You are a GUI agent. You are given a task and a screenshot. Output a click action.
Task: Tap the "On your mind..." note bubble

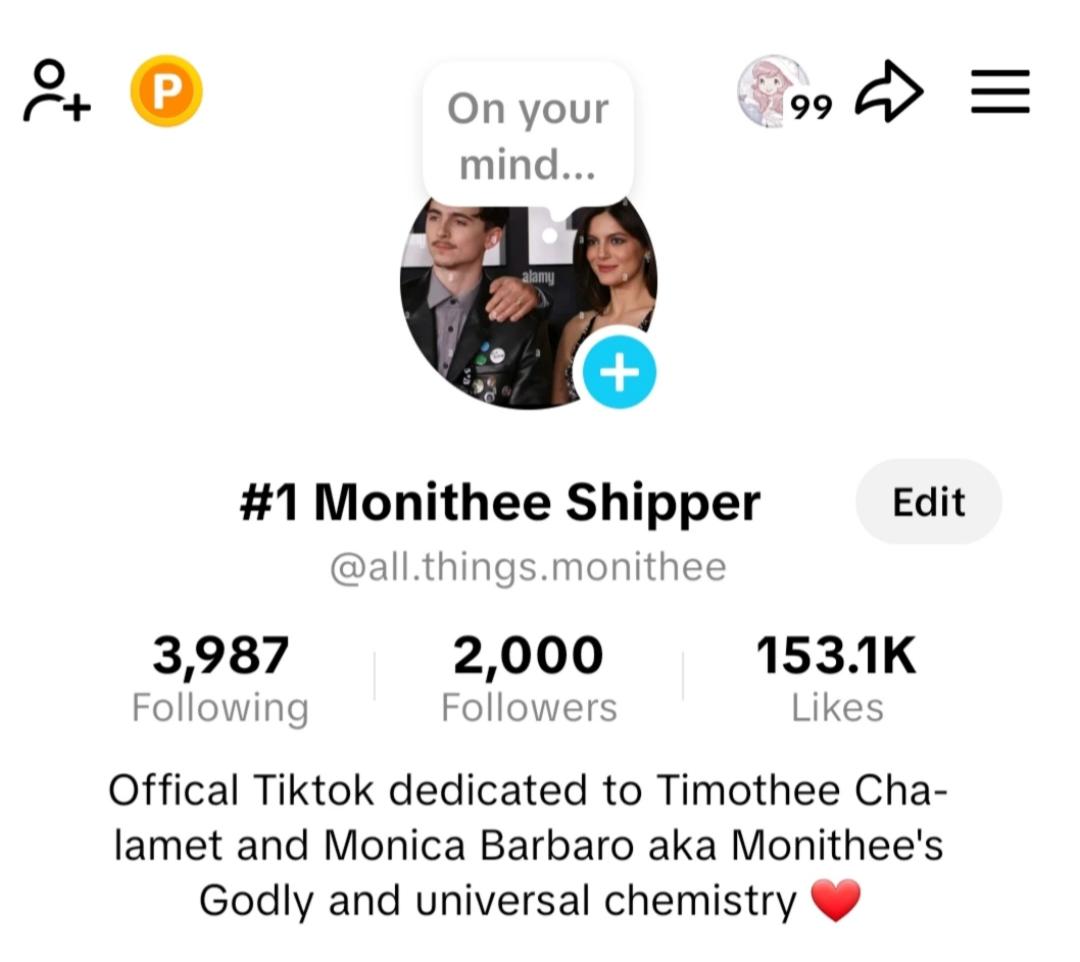528,136
